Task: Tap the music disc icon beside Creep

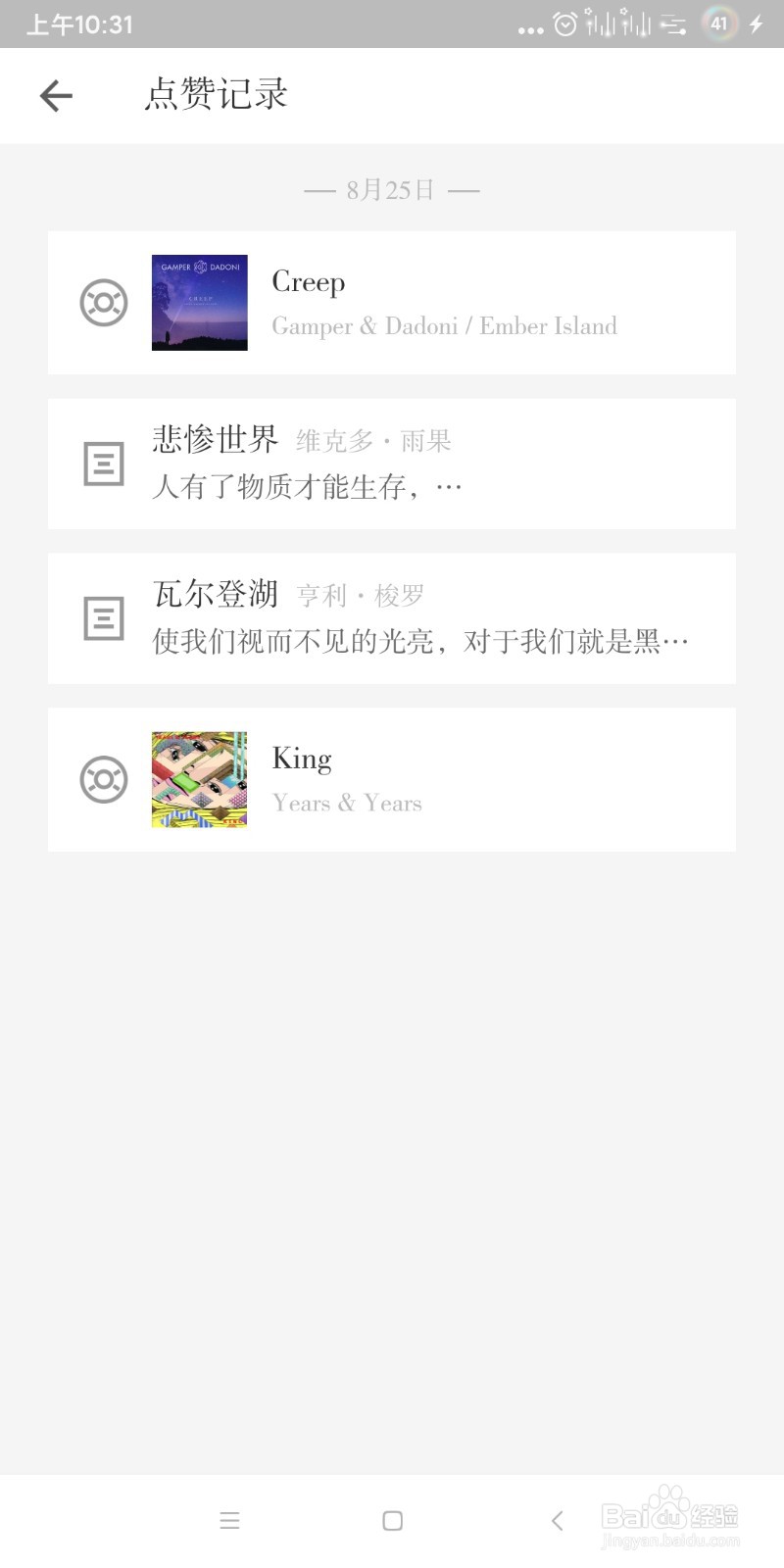Action: [103, 302]
